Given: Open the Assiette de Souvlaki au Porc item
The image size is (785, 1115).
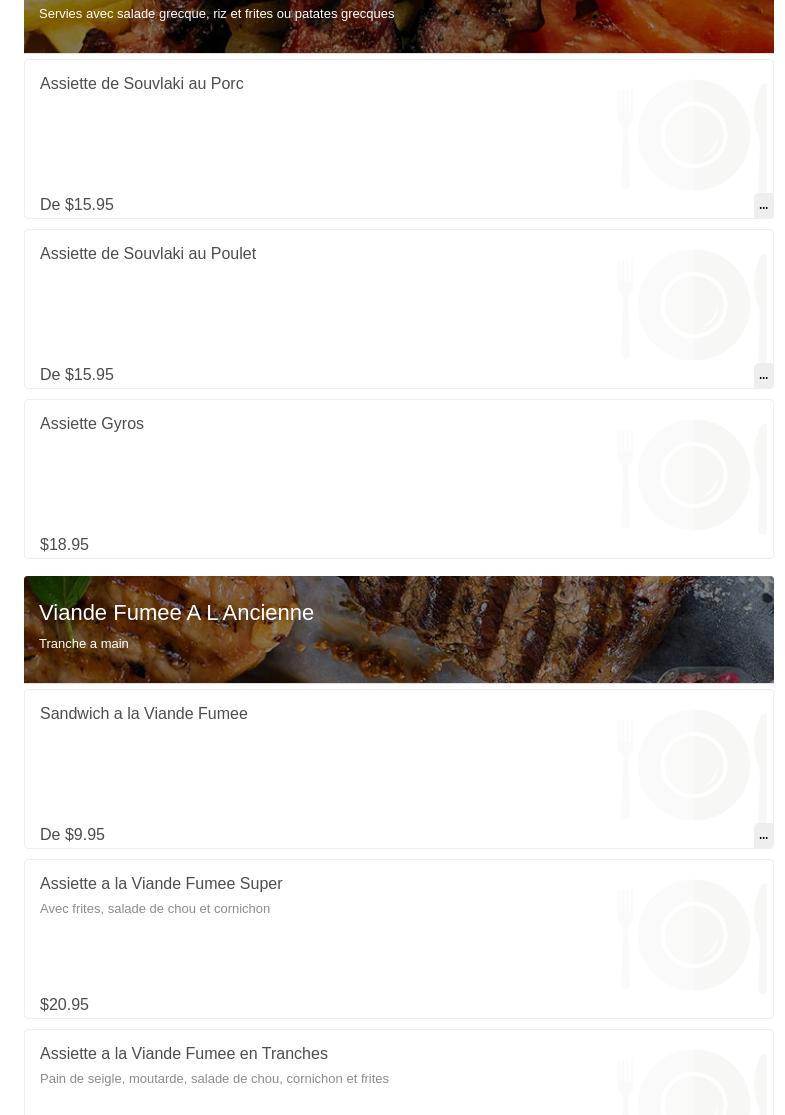Looking at the screenshot, I should [141, 84].
